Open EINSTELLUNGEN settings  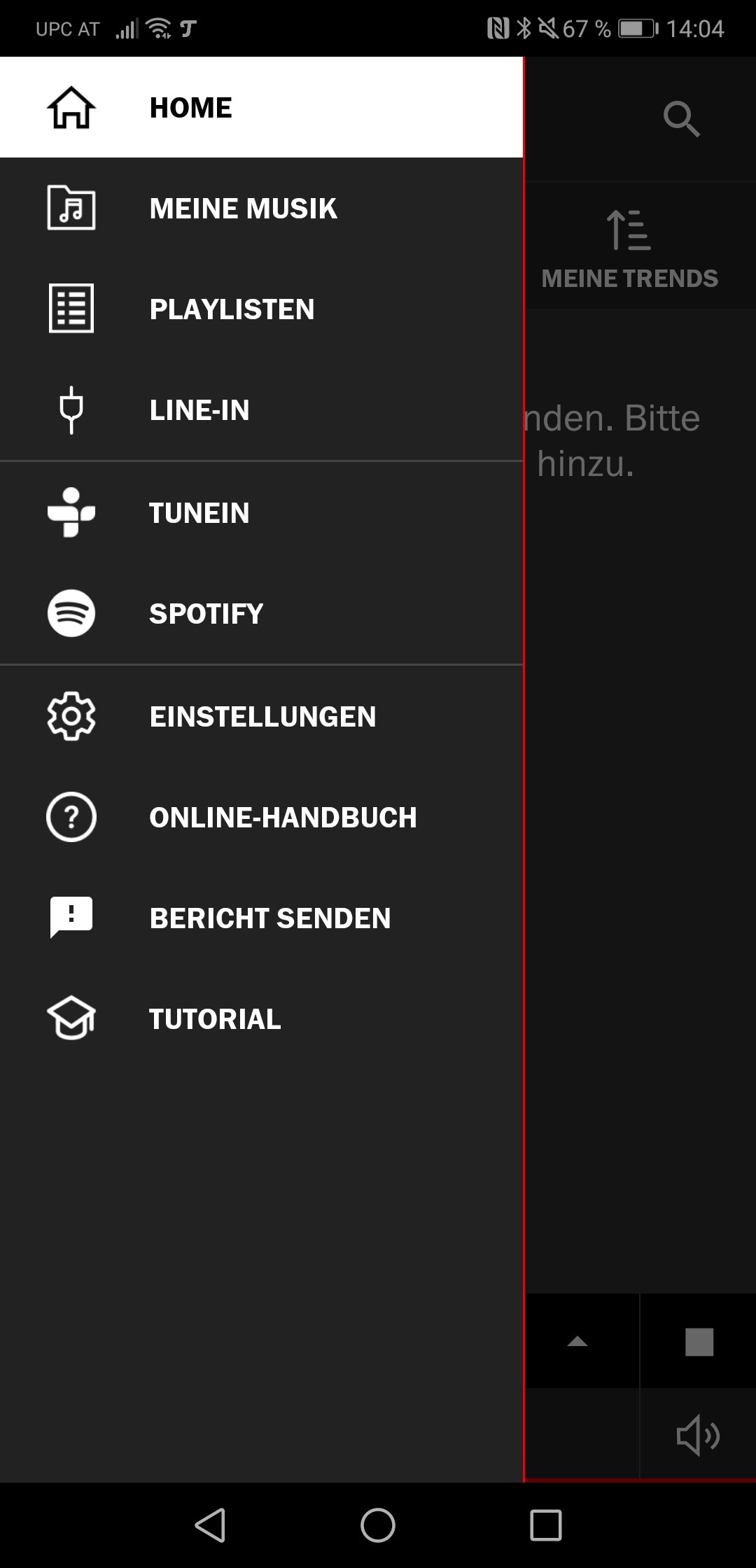pyautogui.click(x=261, y=716)
